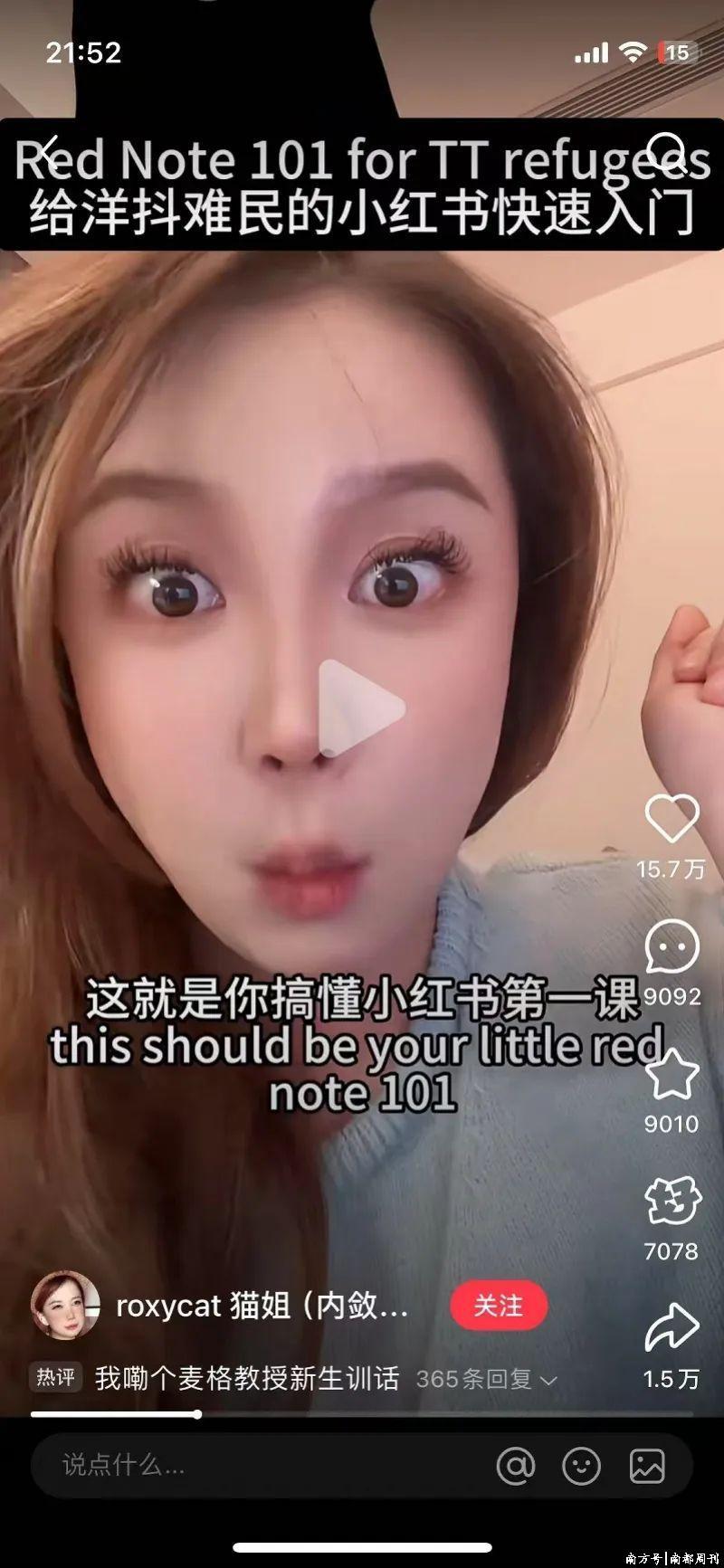Image resolution: width=724 pixels, height=1568 pixels.
Task: Open the hot comment 我嘞个麦格教授新生训话
Action: (246, 1379)
